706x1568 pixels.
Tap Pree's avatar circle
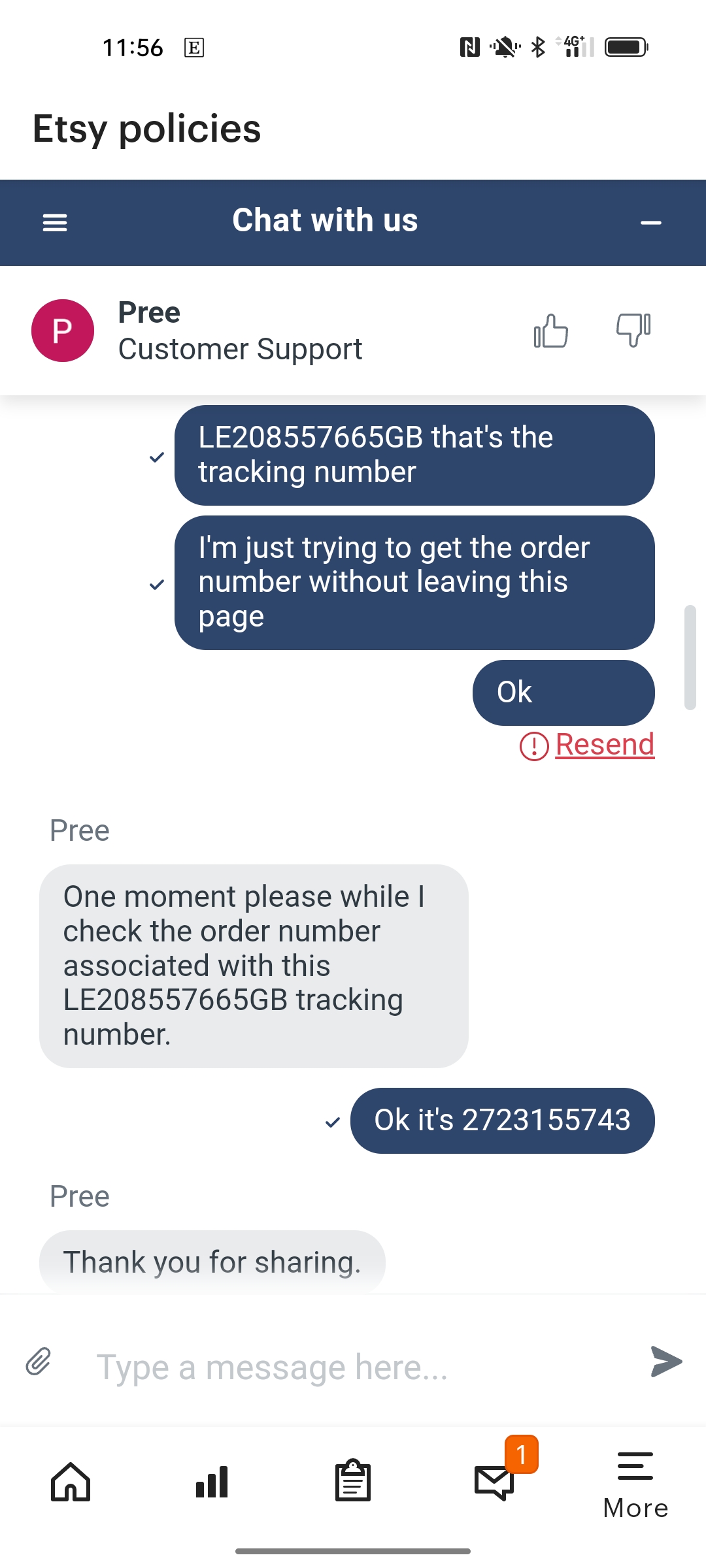click(62, 330)
